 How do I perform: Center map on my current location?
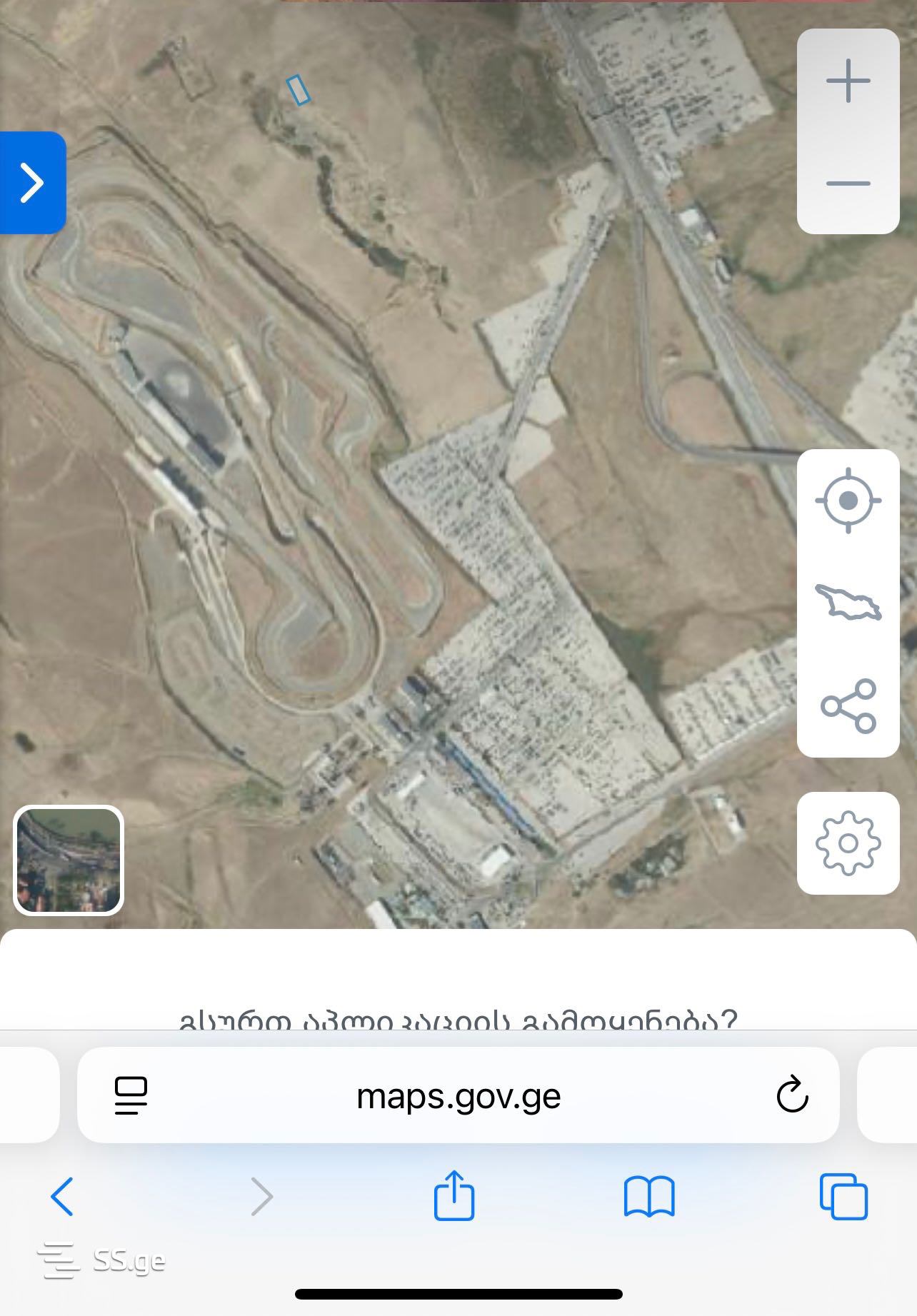pyautogui.click(x=848, y=500)
